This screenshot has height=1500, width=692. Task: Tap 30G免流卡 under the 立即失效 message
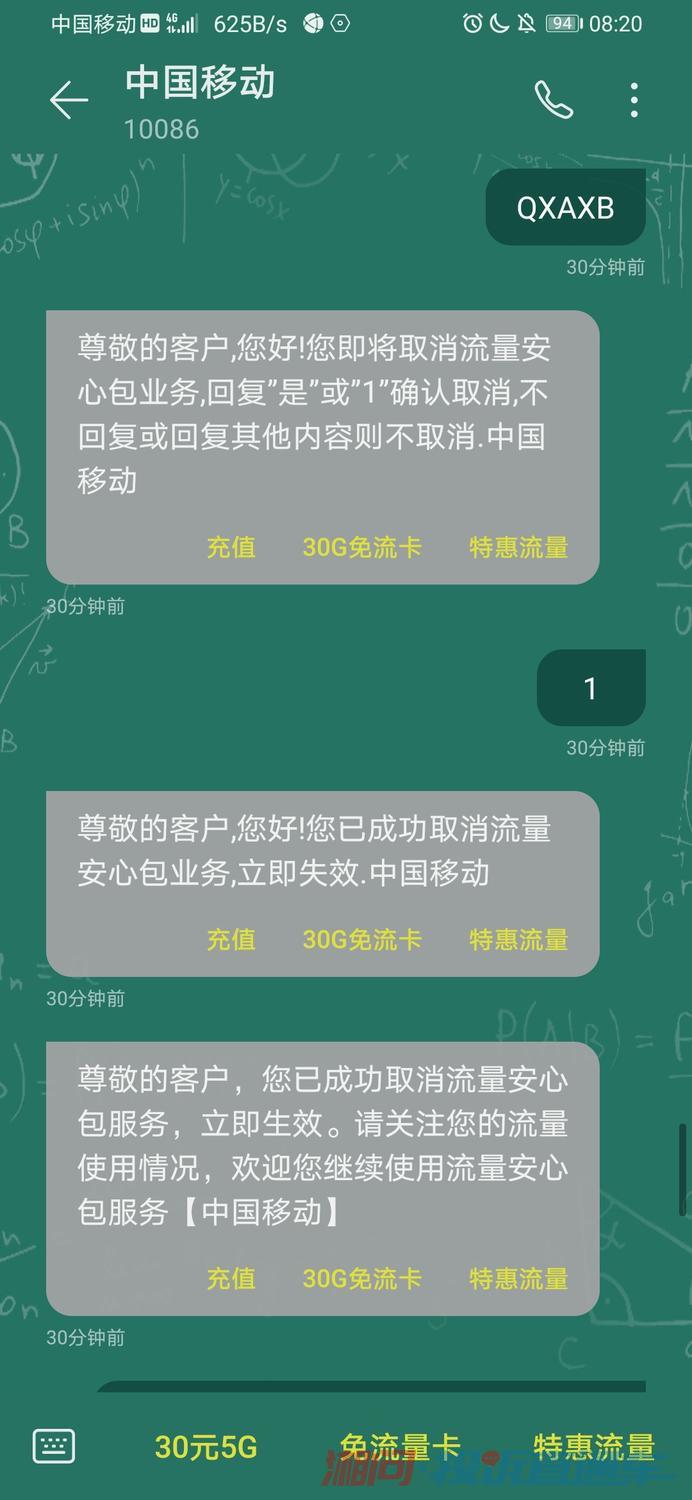coord(362,939)
